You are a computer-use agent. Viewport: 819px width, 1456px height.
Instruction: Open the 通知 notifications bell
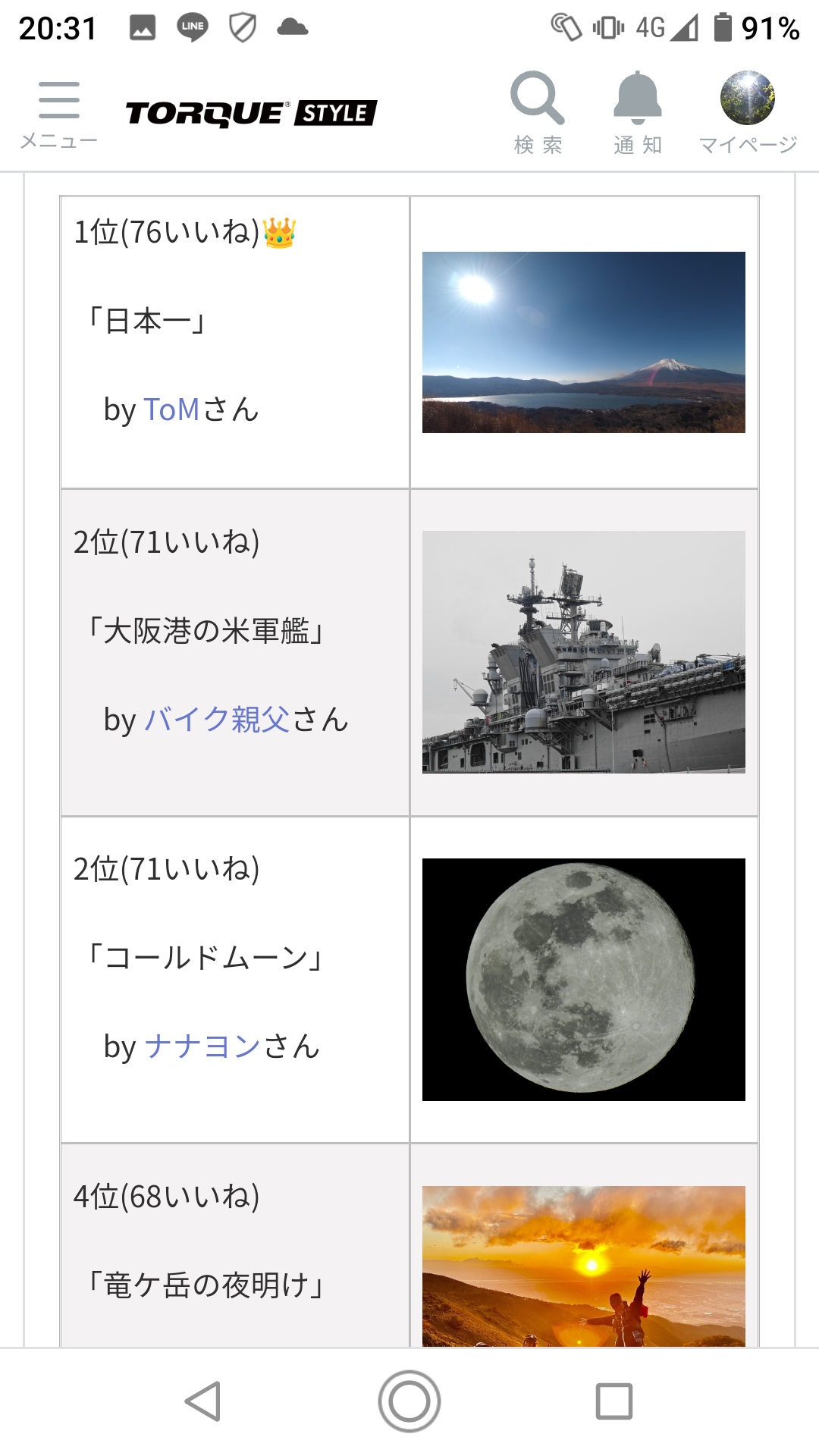click(638, 112)
